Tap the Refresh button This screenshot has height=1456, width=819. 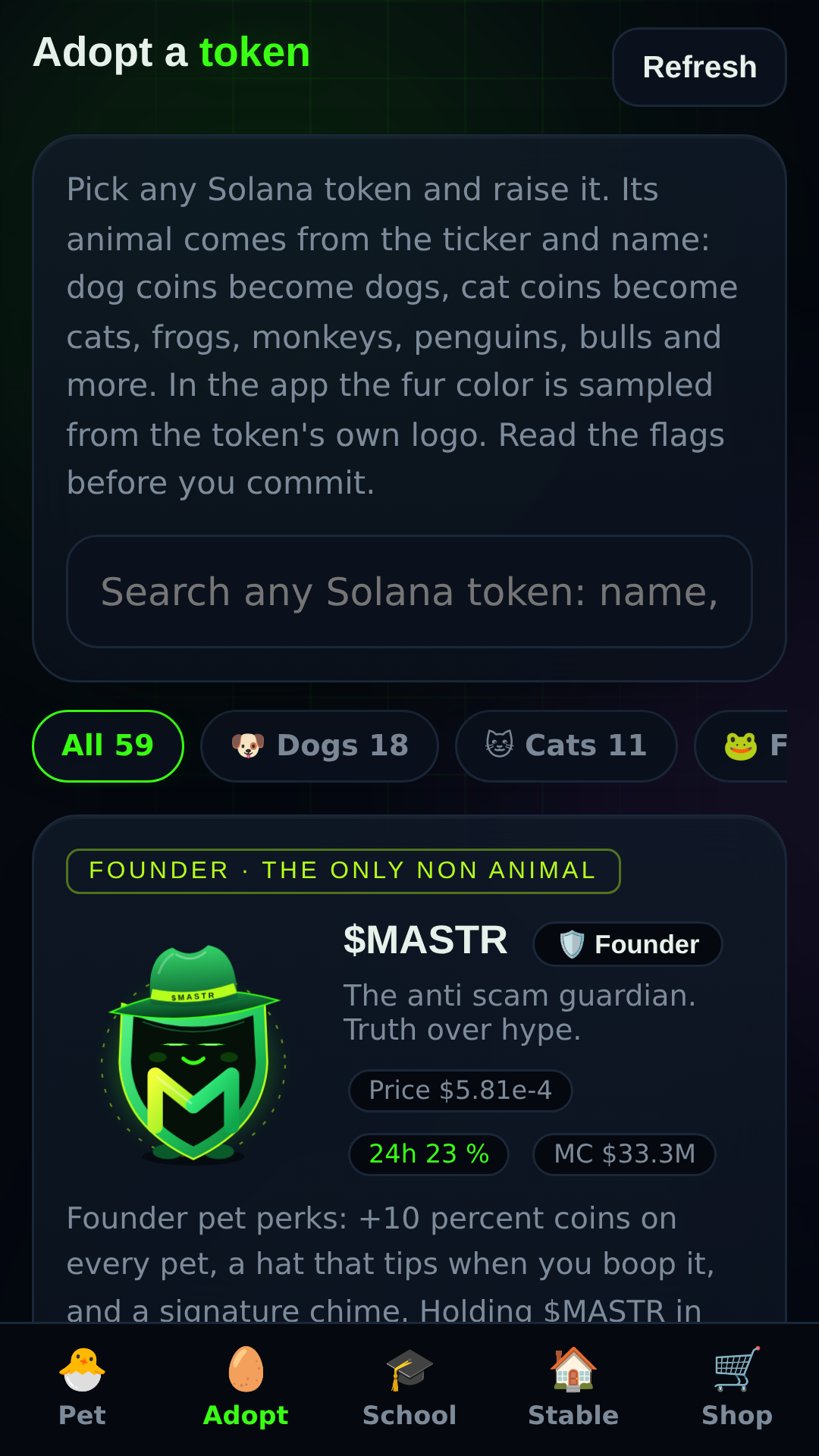[x=699, y=67]
